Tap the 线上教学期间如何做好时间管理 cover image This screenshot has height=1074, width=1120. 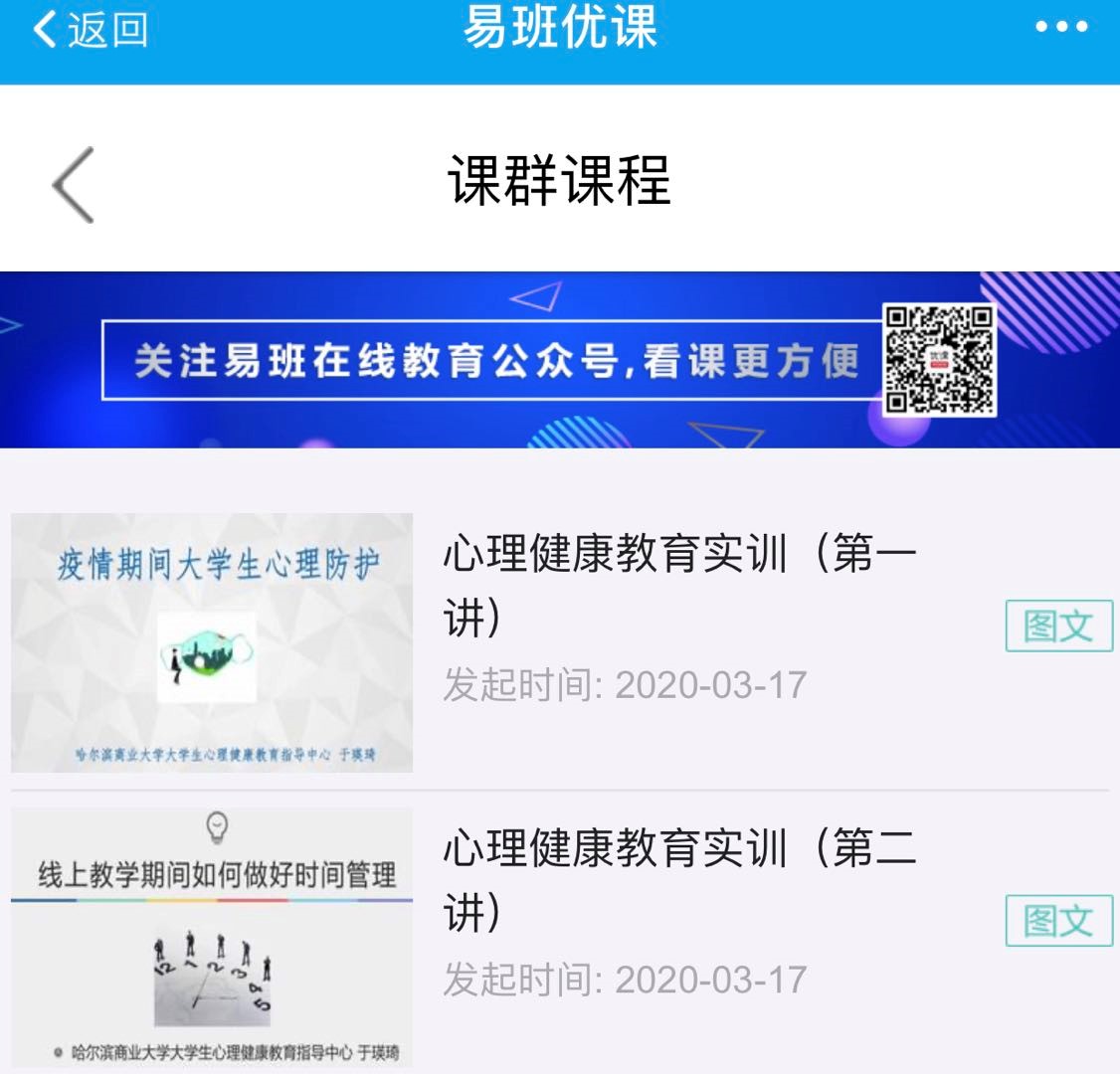(x=212, y=937)
